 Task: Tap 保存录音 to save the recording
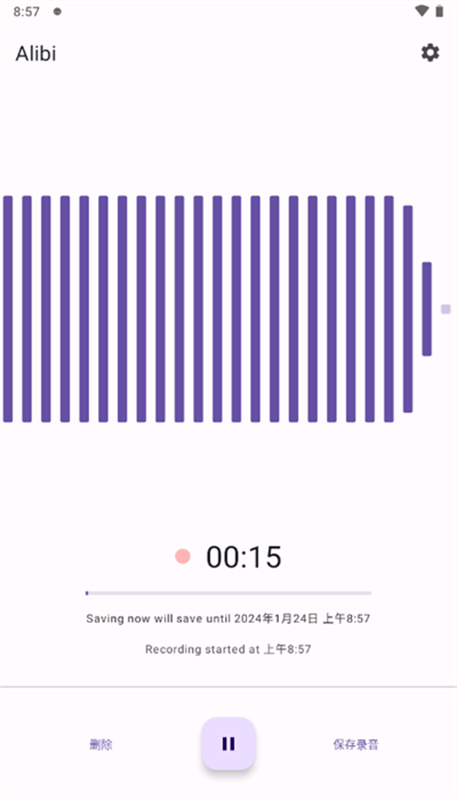pyautogui.click(x=356, y=744)
